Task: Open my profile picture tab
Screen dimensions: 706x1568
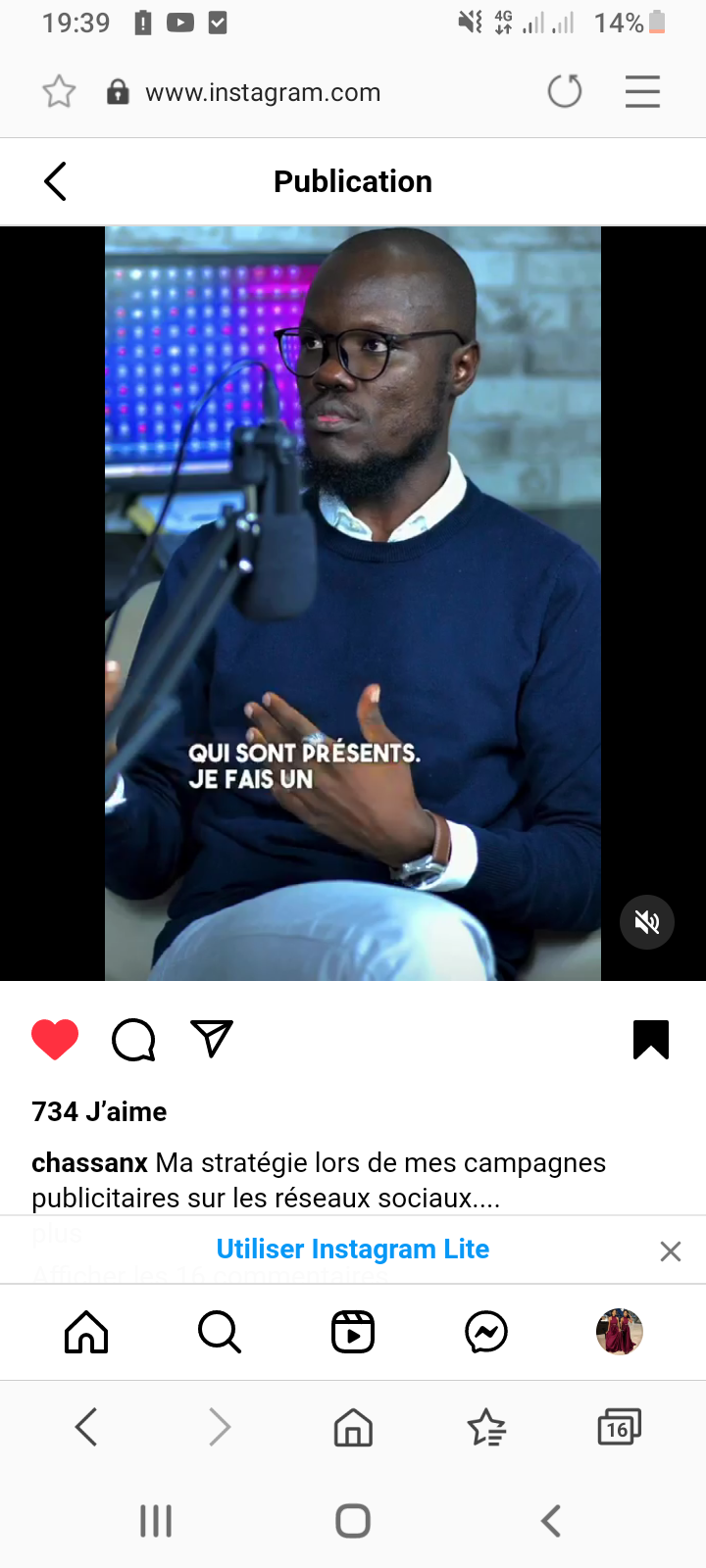Action: click(619, 1332)
